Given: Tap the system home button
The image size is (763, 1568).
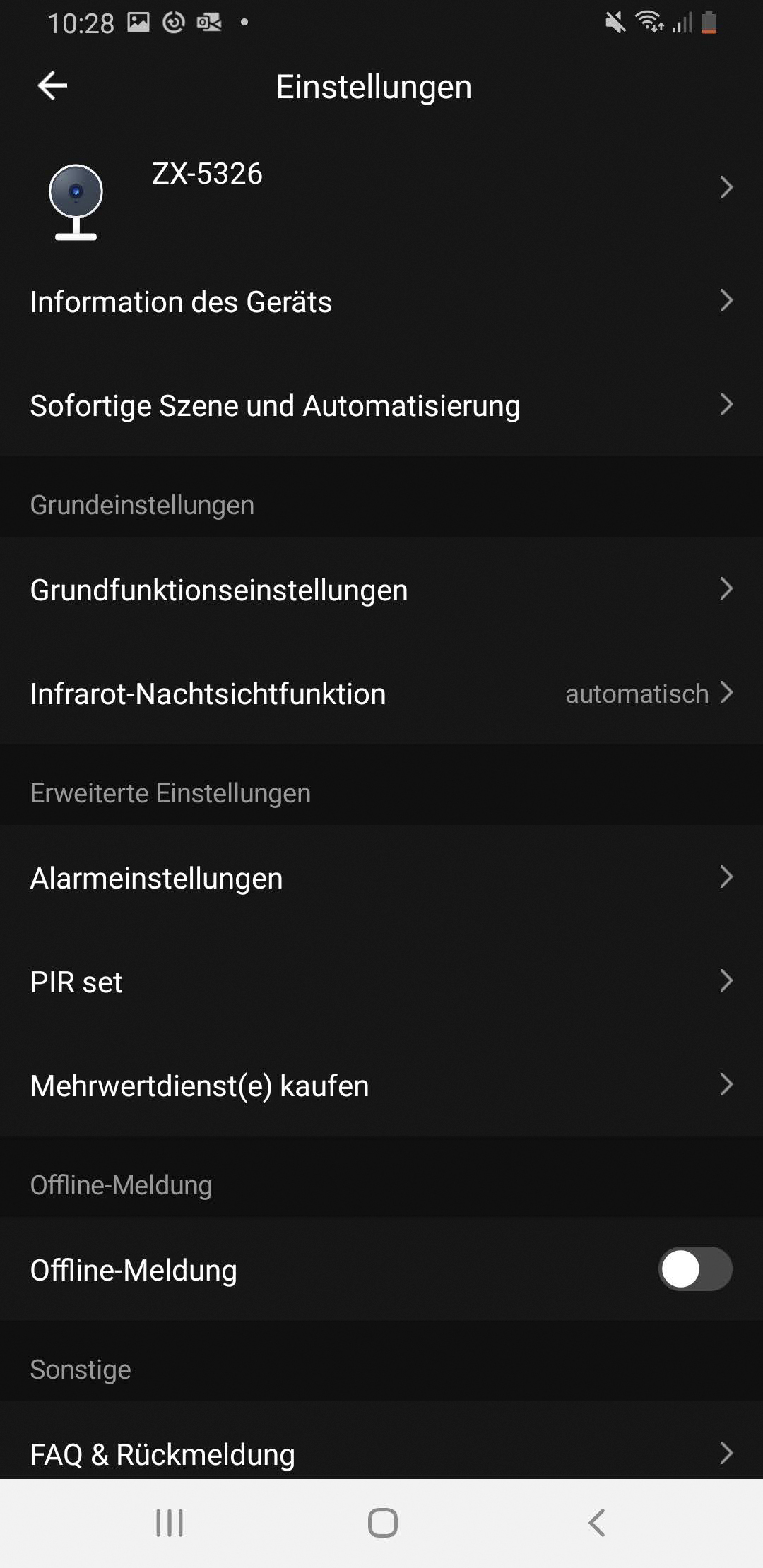Looking at the screenshot, I should pos(382,1523).
